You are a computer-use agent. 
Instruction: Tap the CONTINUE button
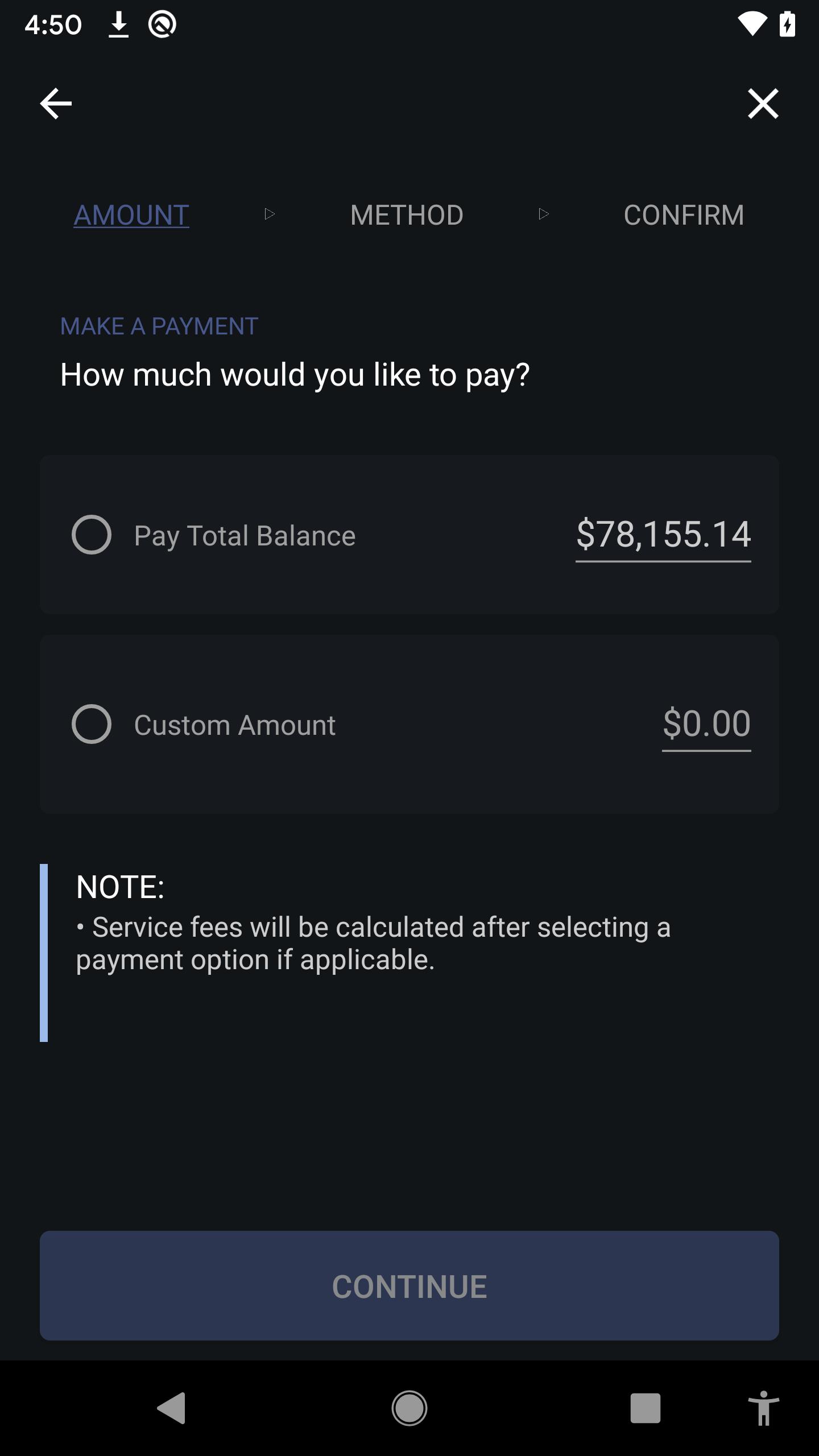409,1286
